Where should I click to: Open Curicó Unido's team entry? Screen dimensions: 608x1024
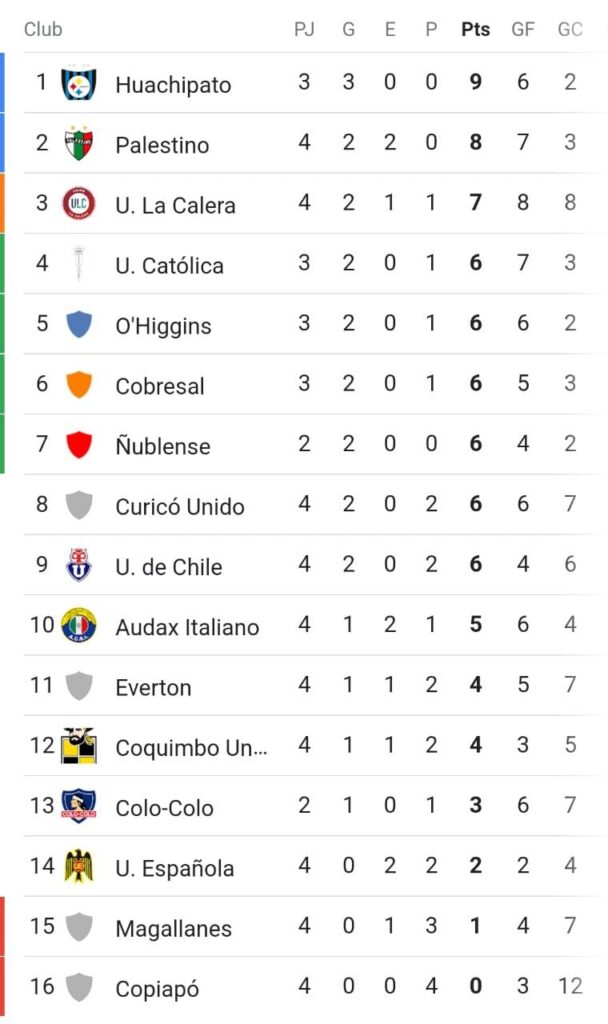[x=312, y=504]
